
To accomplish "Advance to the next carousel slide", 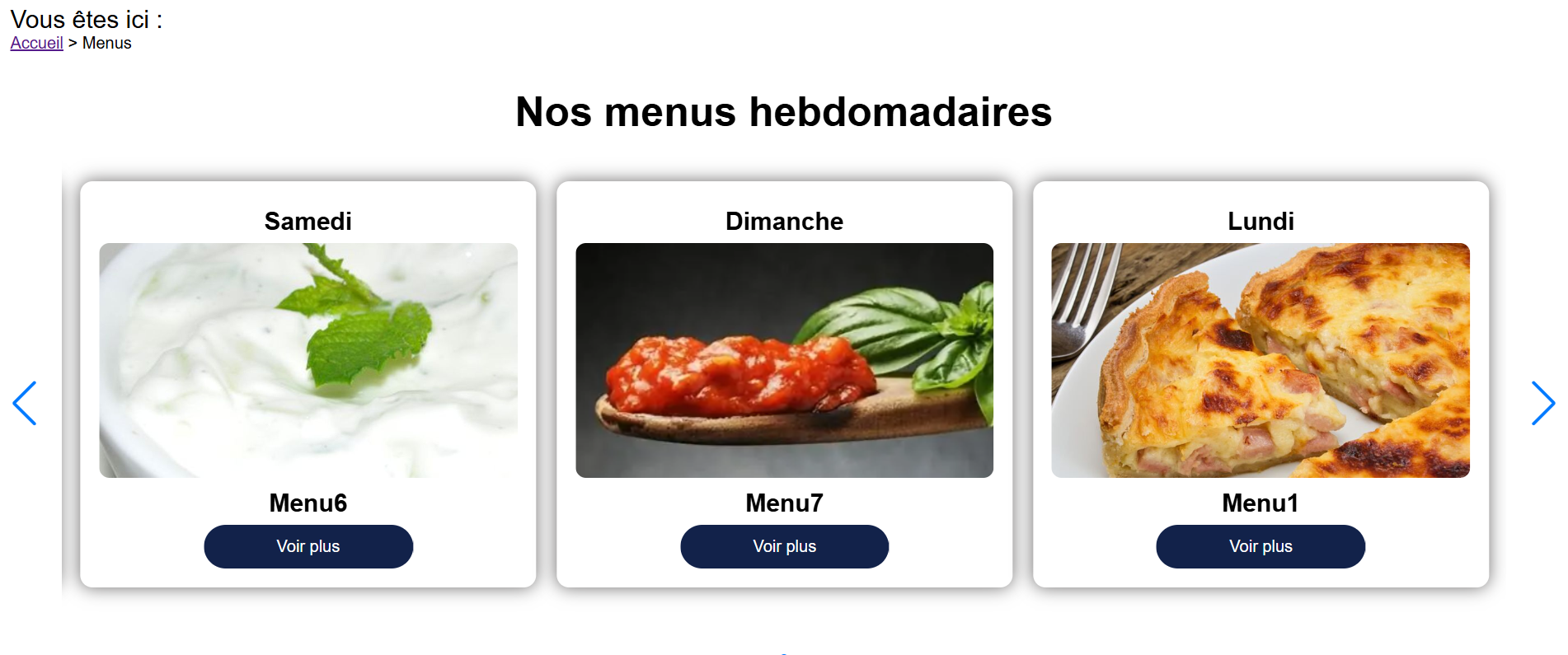I will click(1542, 403).
